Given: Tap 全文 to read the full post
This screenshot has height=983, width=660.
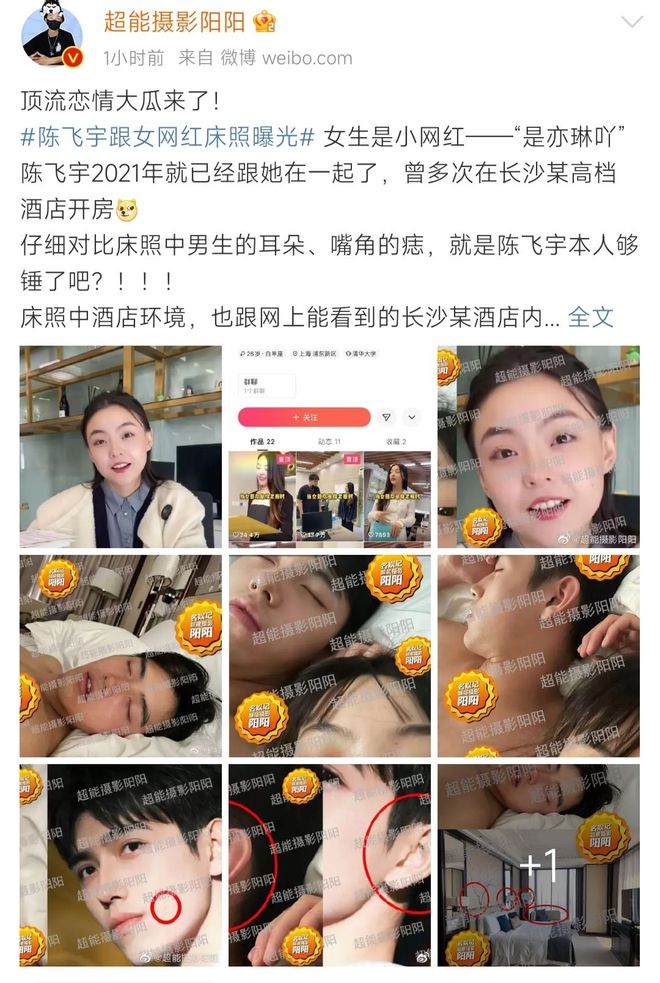Looking at the screenshot, I should [x=590, y=317].
